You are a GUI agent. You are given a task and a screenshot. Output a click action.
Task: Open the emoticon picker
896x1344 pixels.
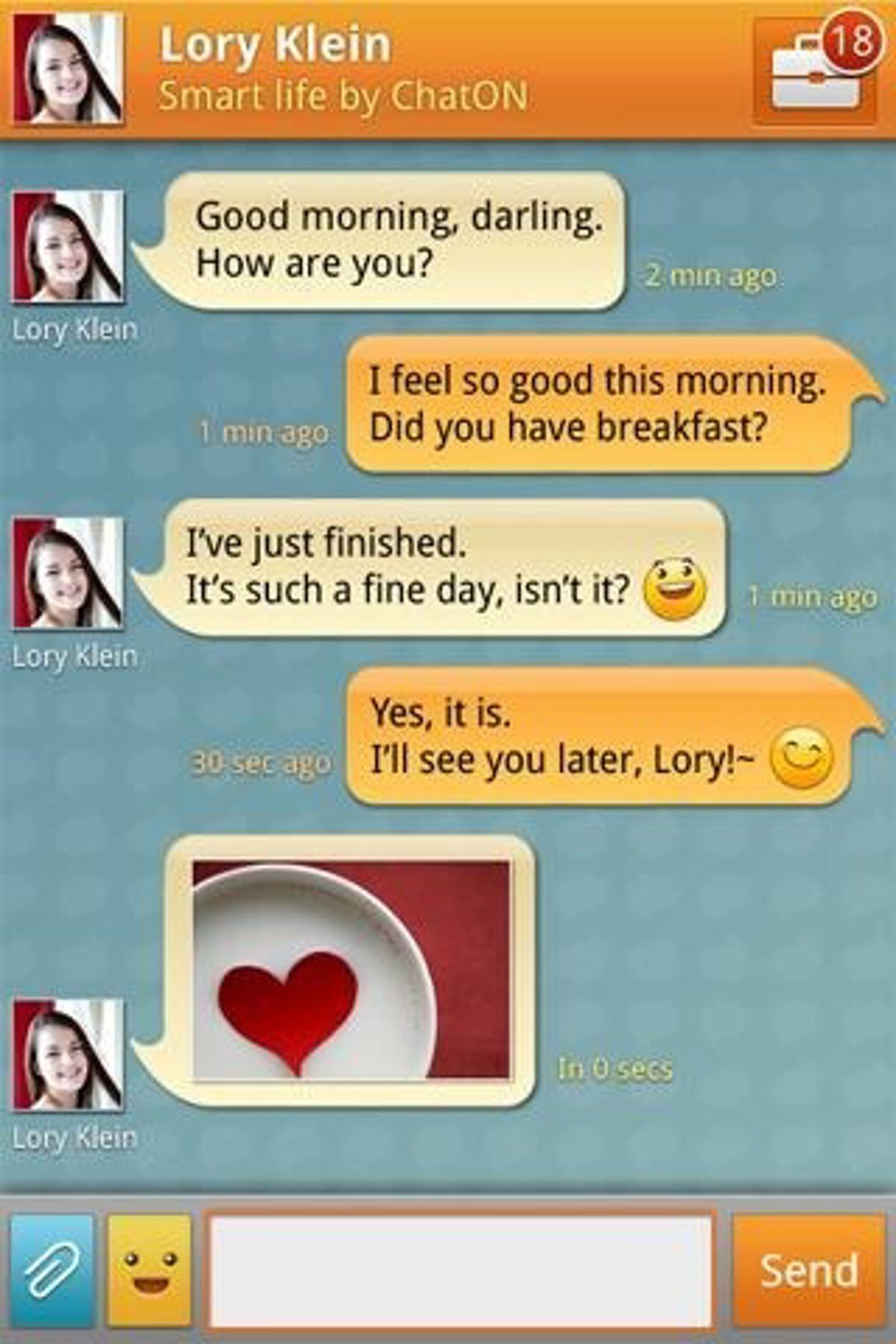click(x=149, y=1269)
